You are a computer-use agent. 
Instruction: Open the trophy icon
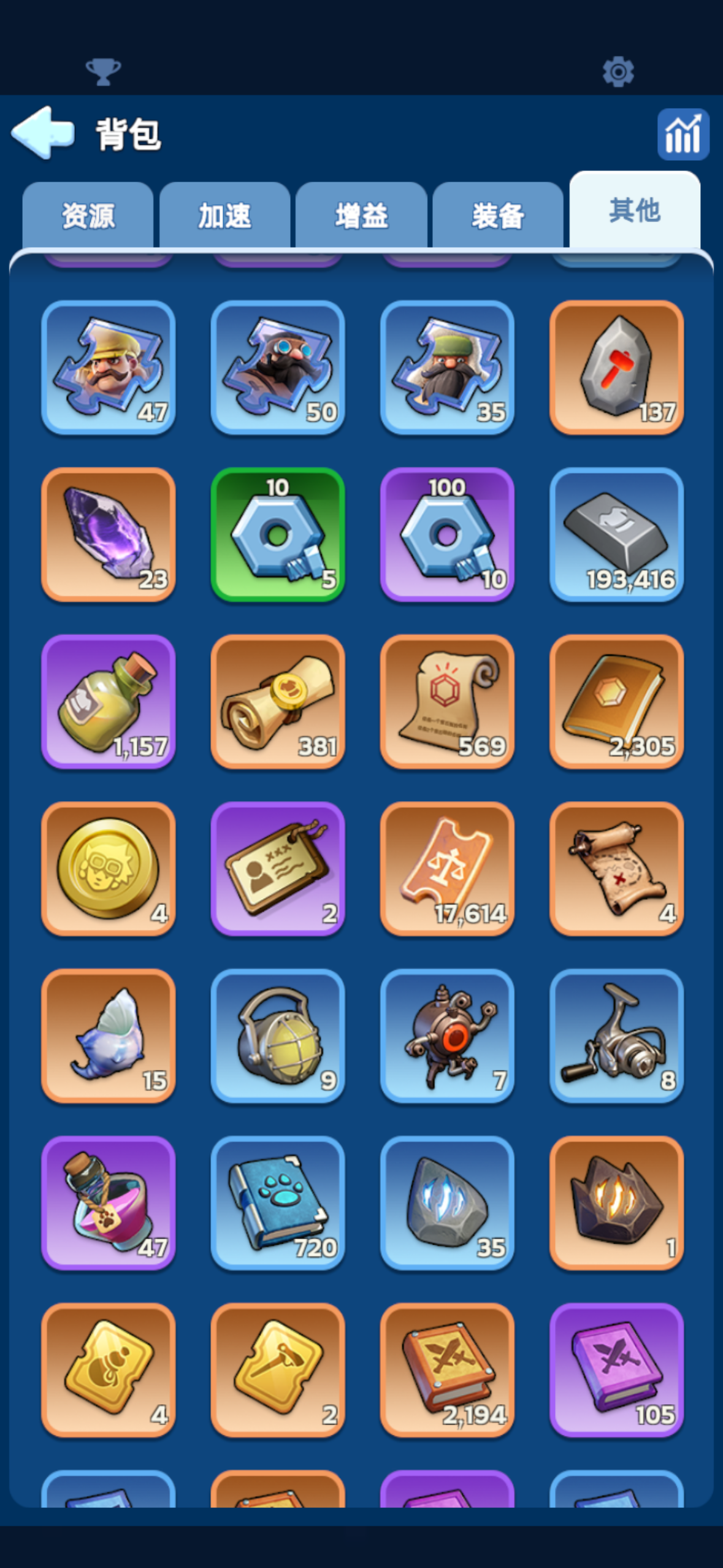[103, 72]
